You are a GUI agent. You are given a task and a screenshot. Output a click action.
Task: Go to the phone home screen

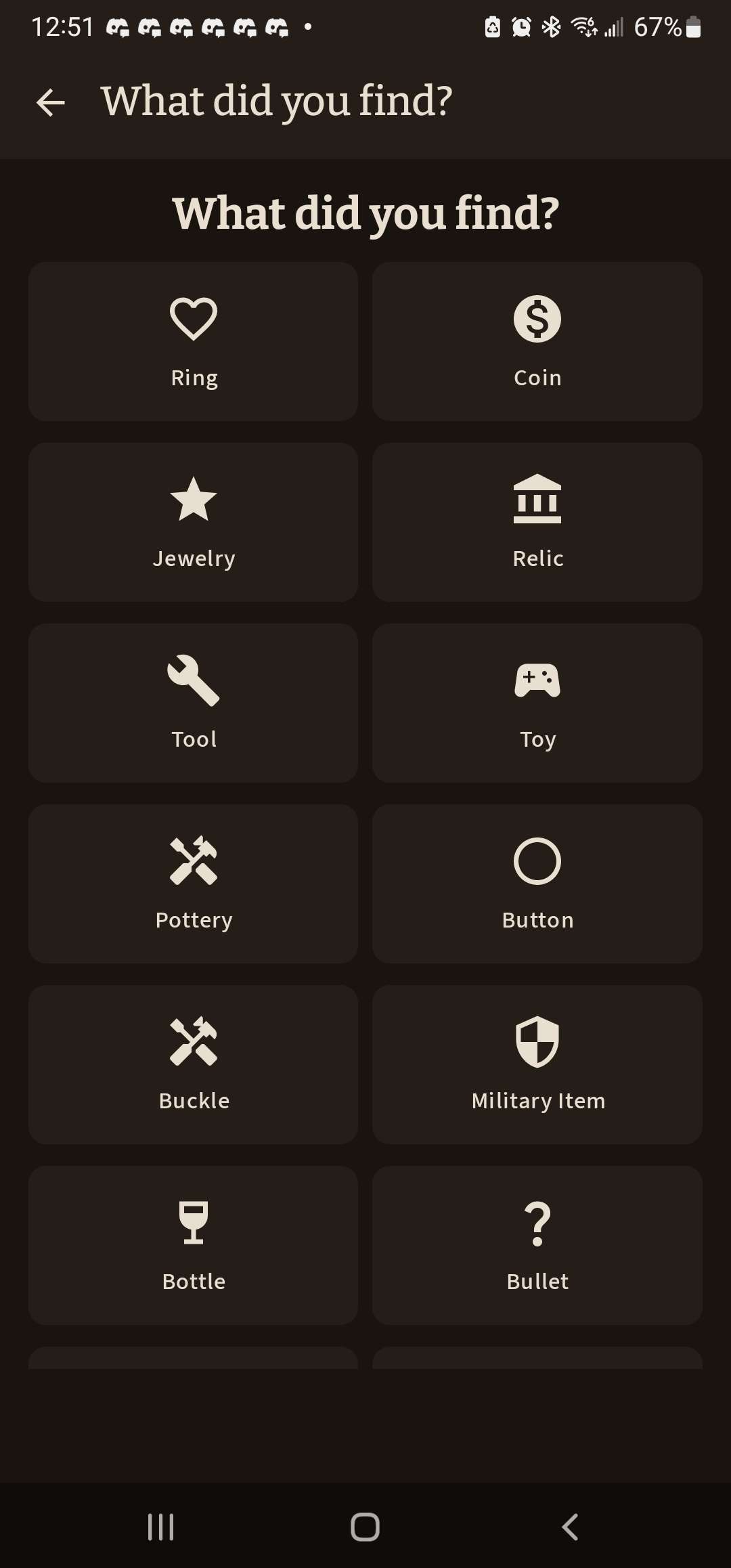tap(365, 1527)
